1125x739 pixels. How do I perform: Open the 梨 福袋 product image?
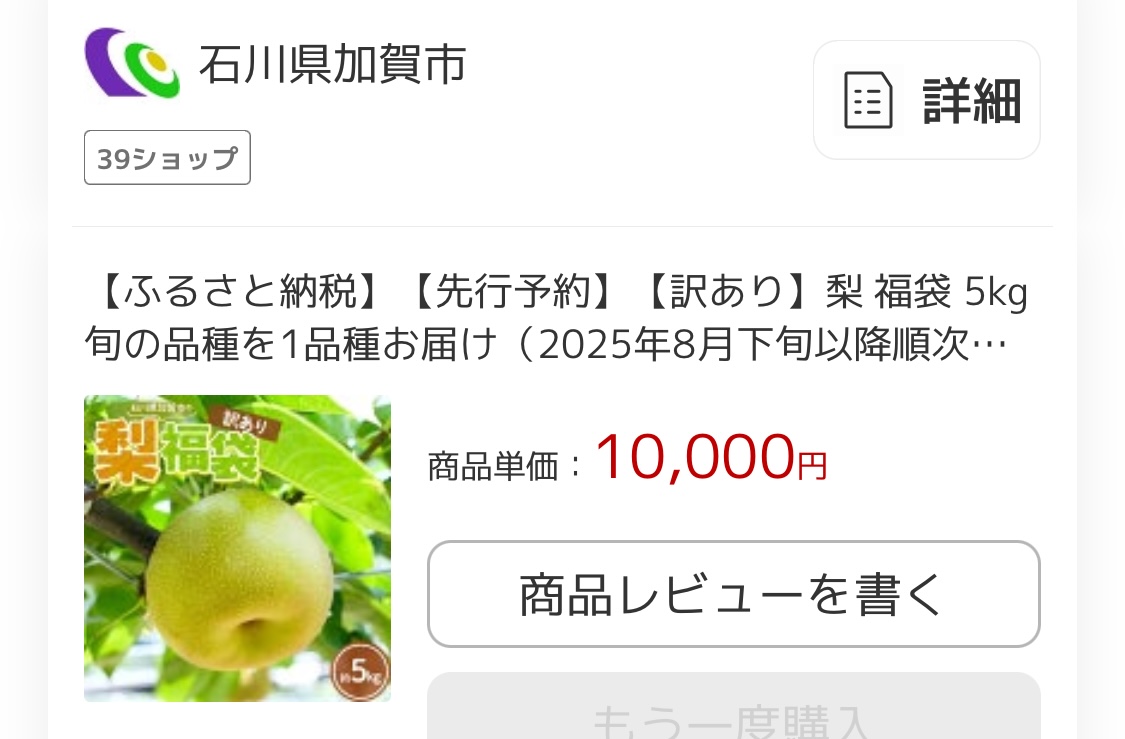237,548
